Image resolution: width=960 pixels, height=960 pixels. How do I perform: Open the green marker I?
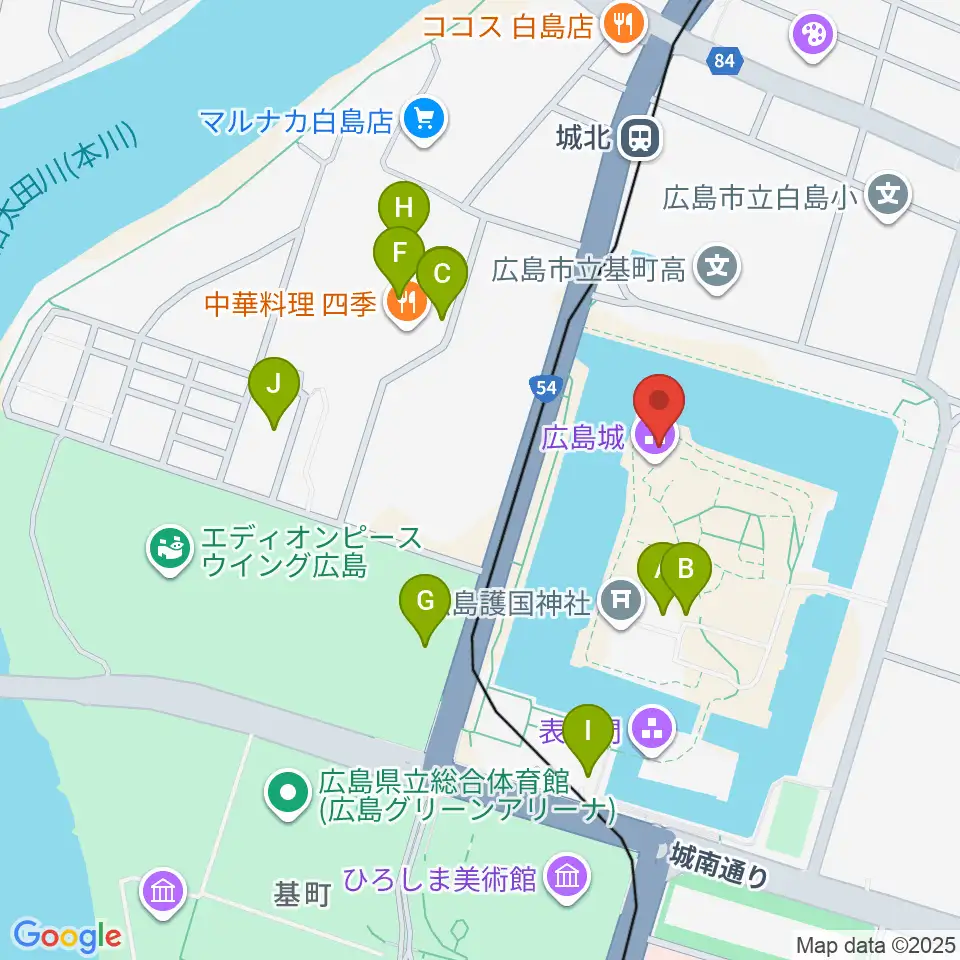tap(588, 739)
